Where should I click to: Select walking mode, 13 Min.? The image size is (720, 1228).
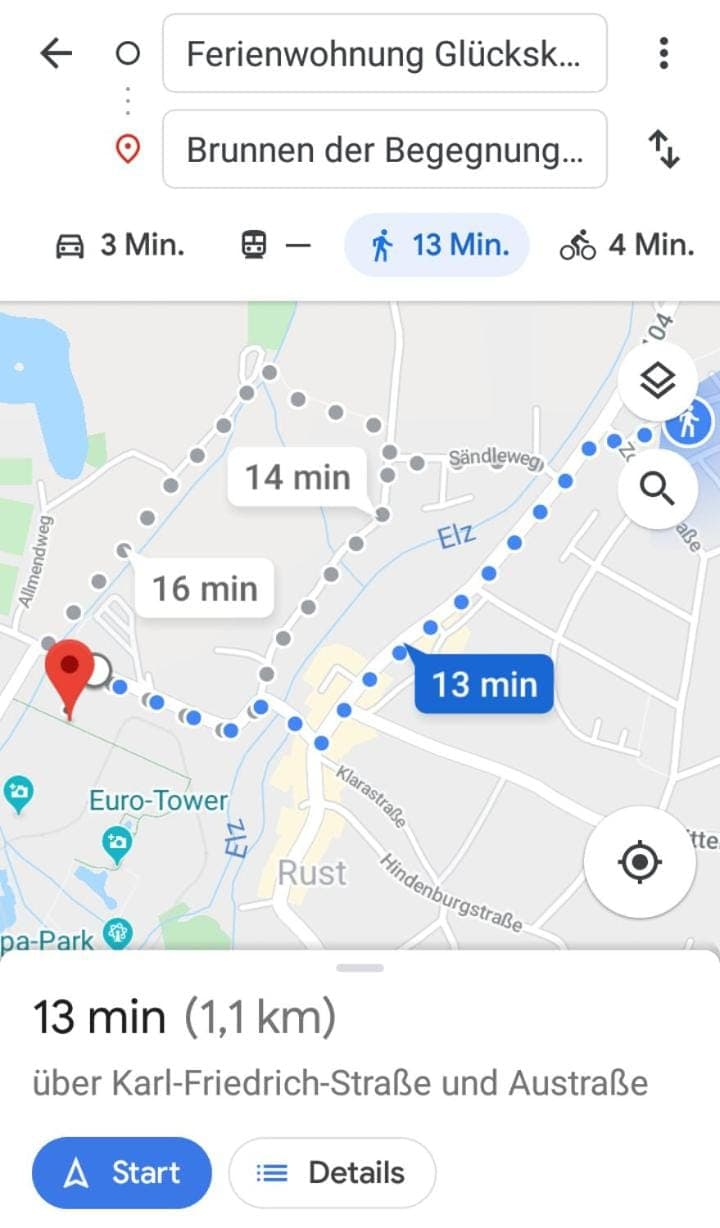436,245
